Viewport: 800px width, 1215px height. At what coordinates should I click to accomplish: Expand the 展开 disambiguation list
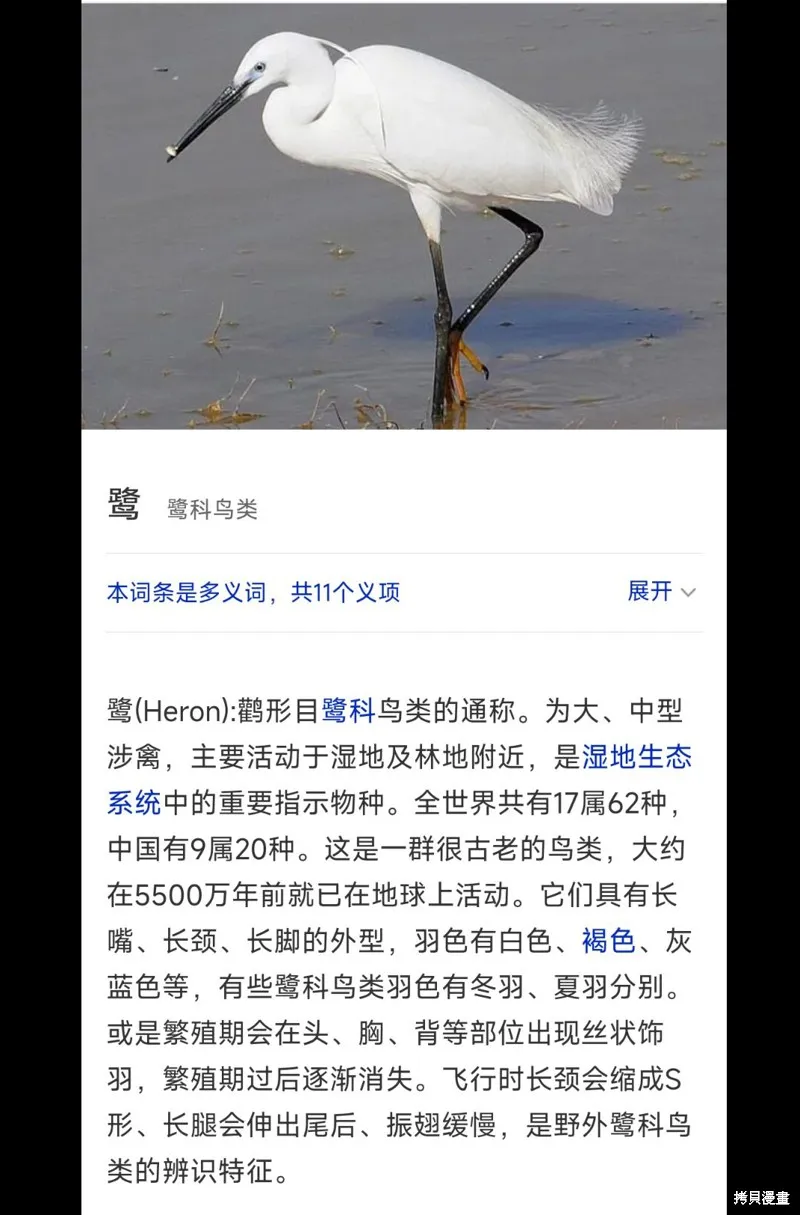click(660, 591)
